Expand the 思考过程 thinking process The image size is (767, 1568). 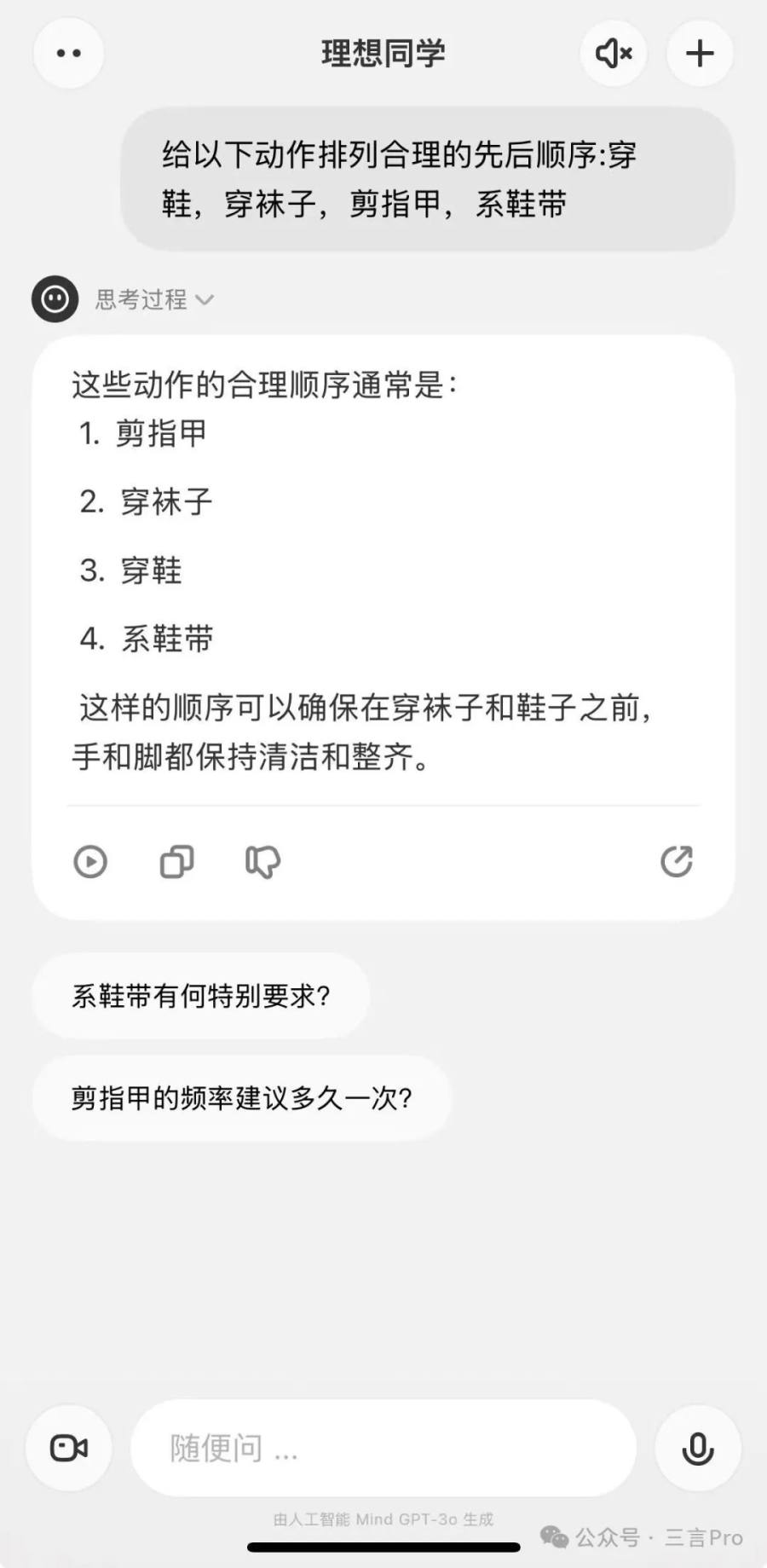153,300
